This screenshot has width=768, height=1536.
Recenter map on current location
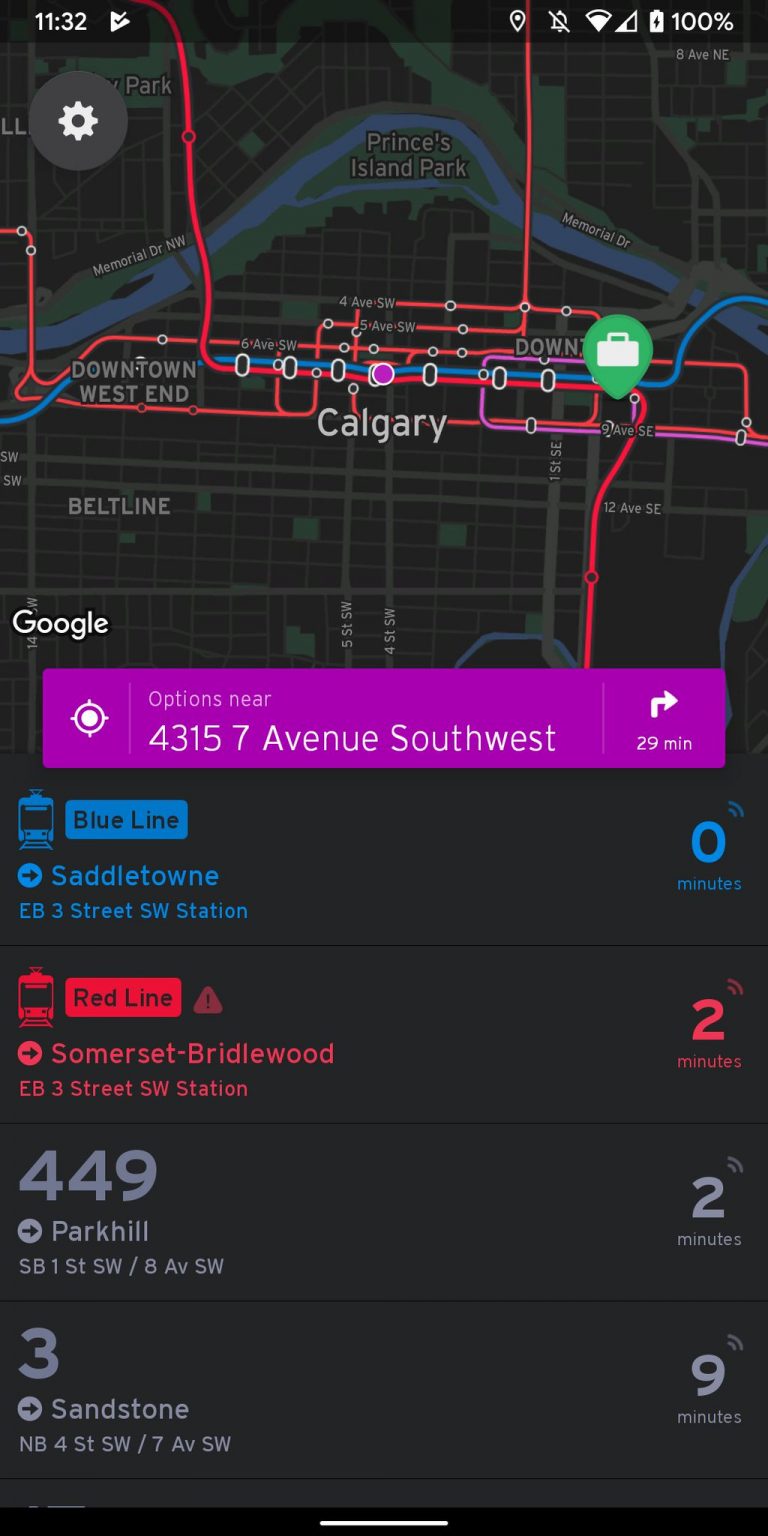pyautogui.click(x=89, y=718)
